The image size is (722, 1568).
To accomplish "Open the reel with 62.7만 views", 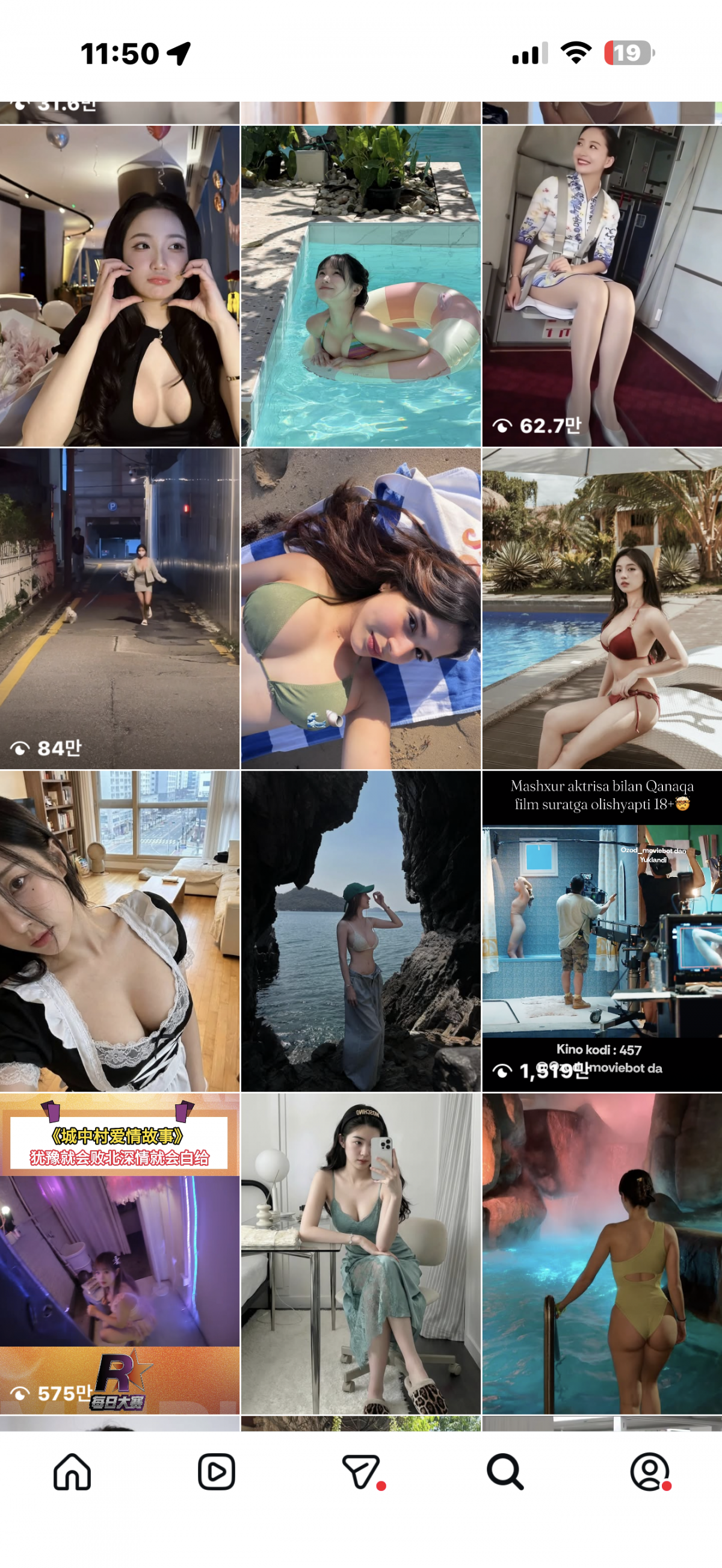I will [602, 286].
